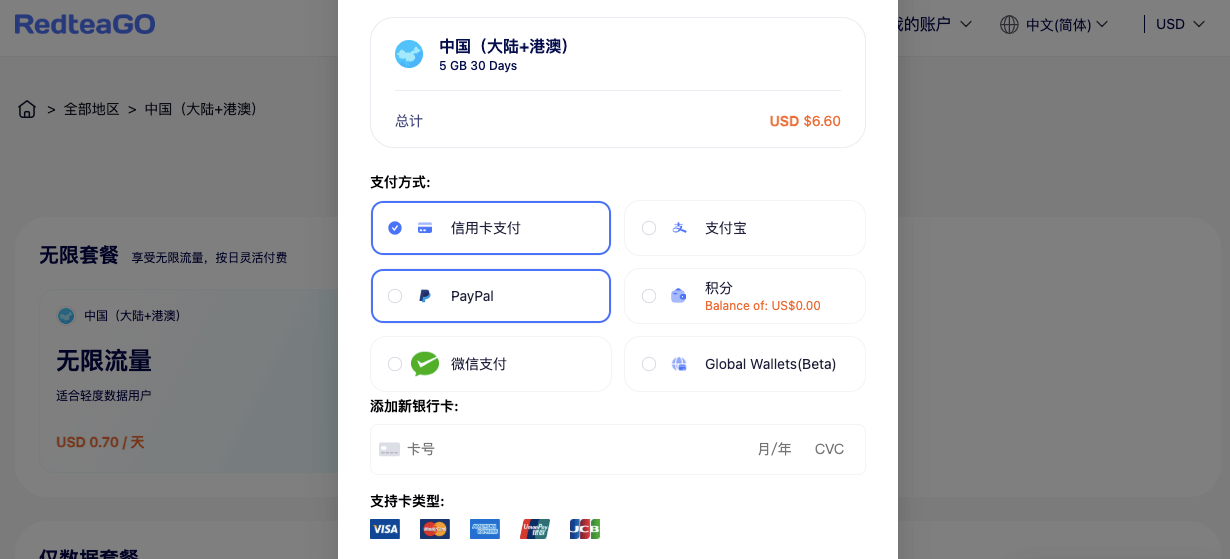
Task: Select 信用卡支付 payment method
Action: click(490, 228)
